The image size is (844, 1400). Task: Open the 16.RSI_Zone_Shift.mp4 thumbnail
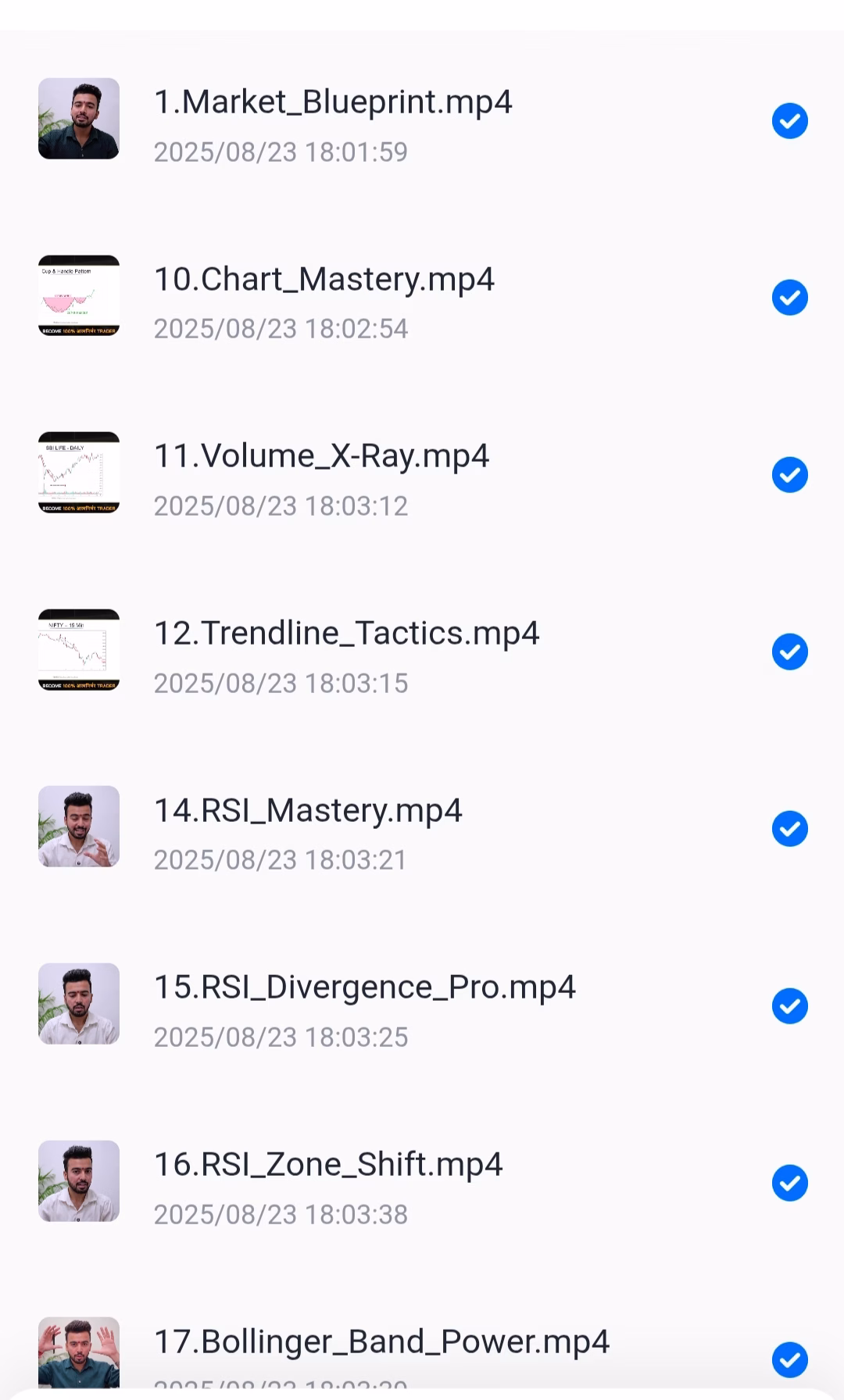(79, 1181)
